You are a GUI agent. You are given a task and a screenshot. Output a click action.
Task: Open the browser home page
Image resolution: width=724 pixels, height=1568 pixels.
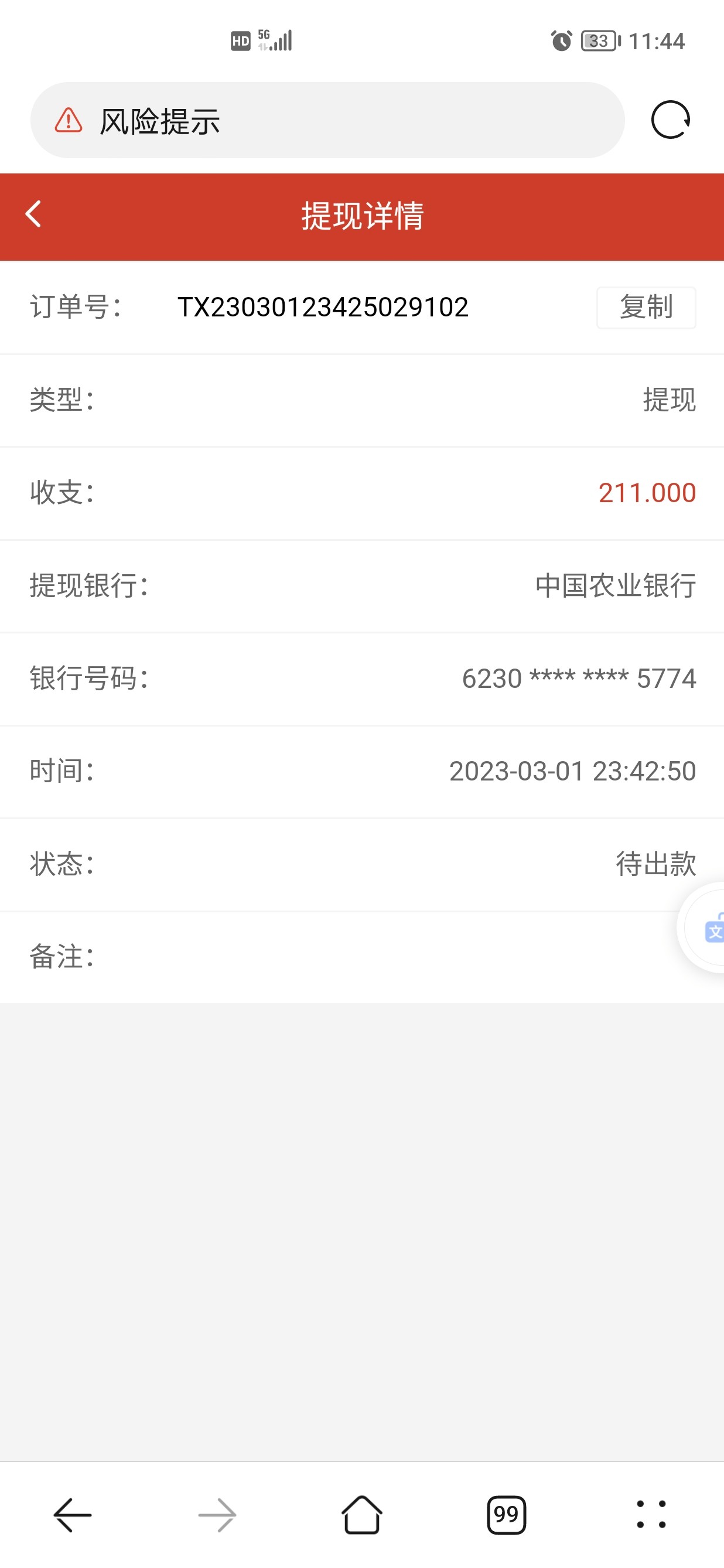pyautogui.click(x=361, y=1514)
